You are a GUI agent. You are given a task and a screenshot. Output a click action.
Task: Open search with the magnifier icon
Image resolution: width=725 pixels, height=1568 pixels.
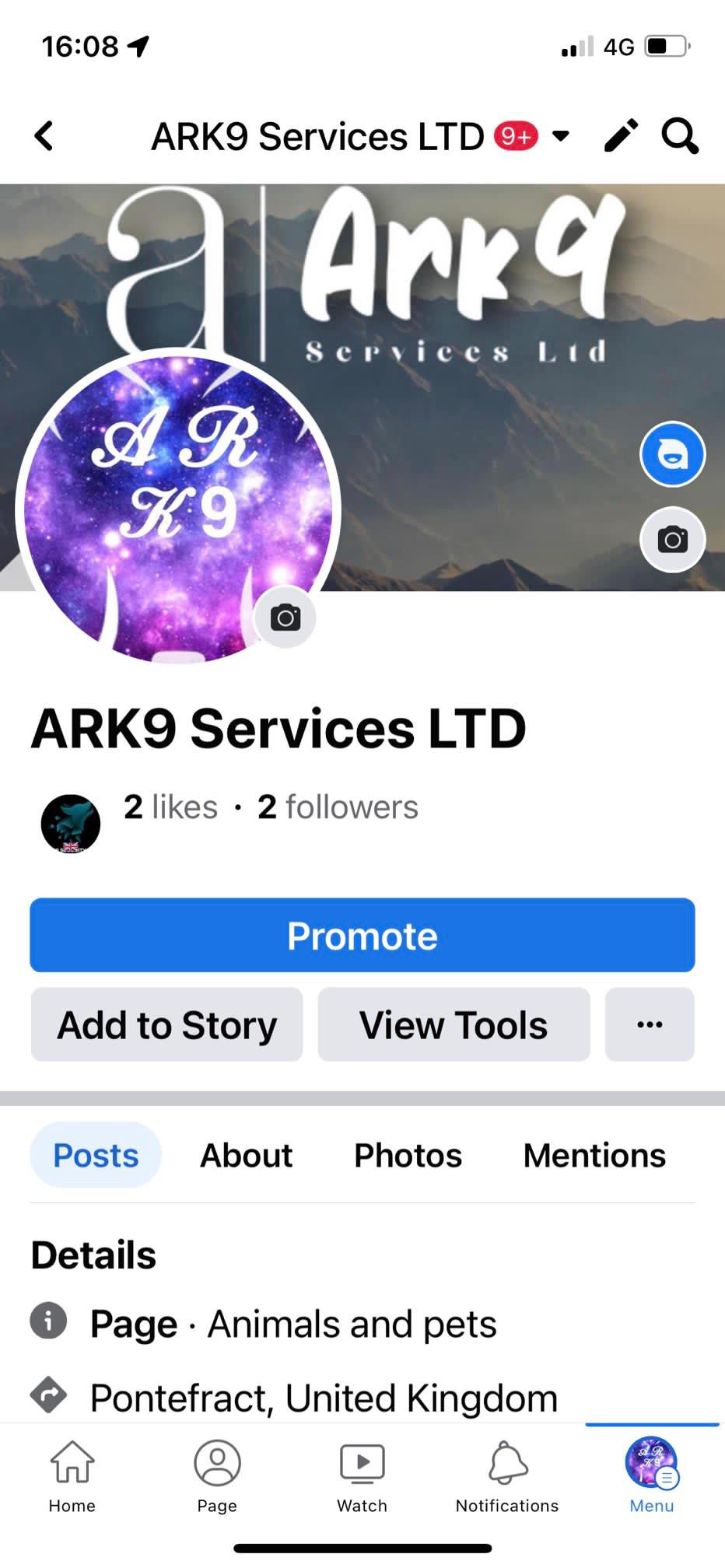pyautogui.click(x=679, y=136)
